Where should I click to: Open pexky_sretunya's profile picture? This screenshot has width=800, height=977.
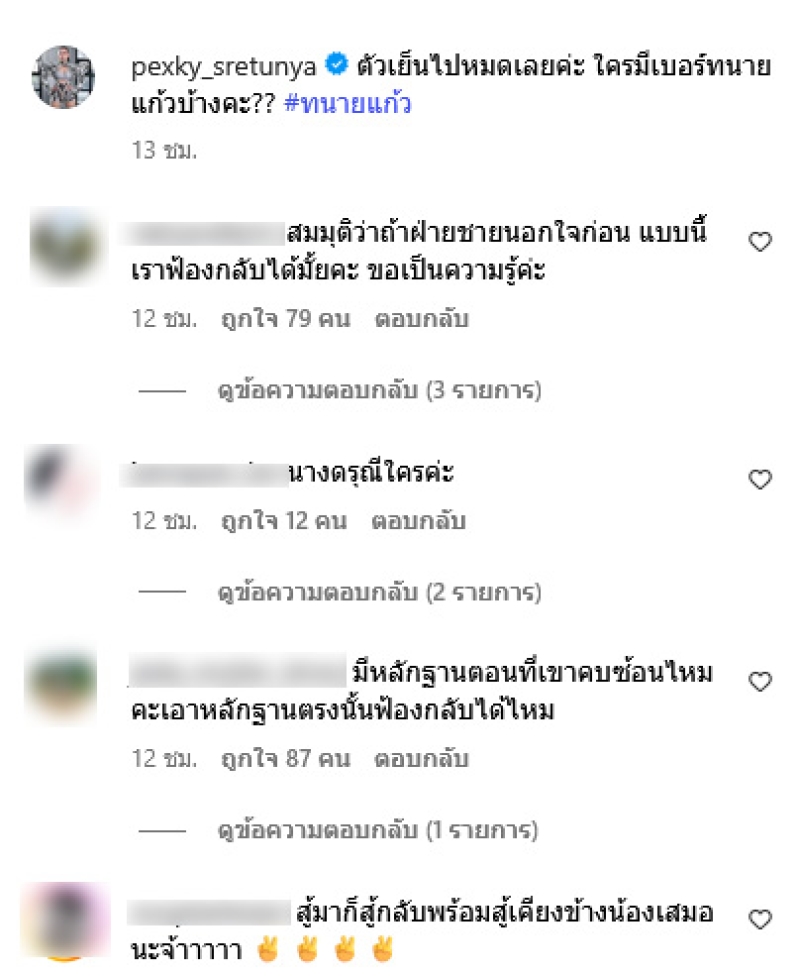pyautogui.click(x=64, y=77)
